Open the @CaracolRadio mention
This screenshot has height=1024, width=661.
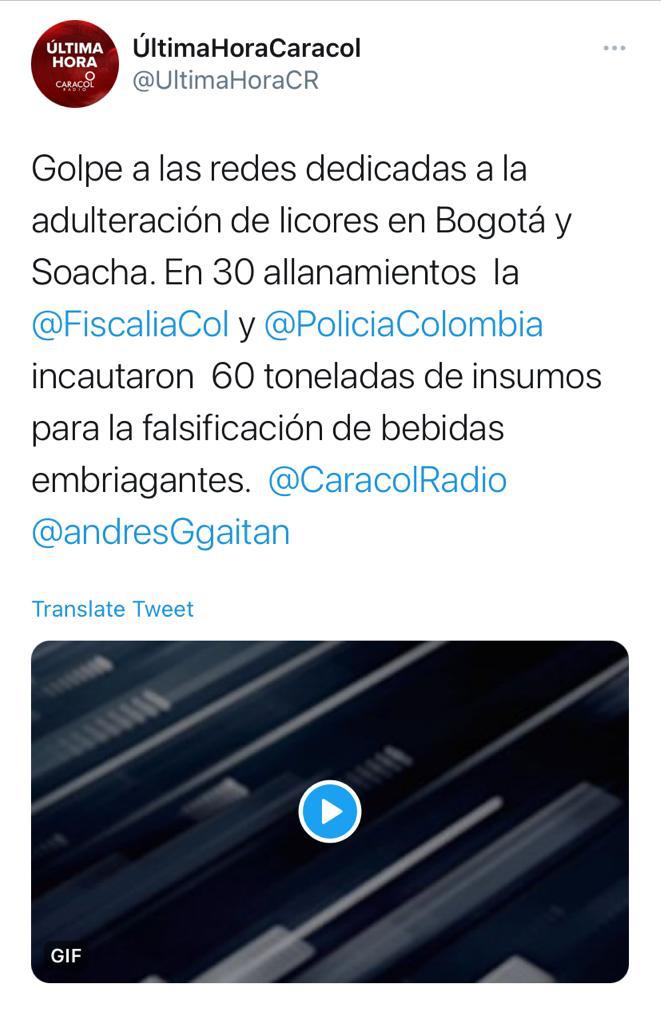(388, 480)
